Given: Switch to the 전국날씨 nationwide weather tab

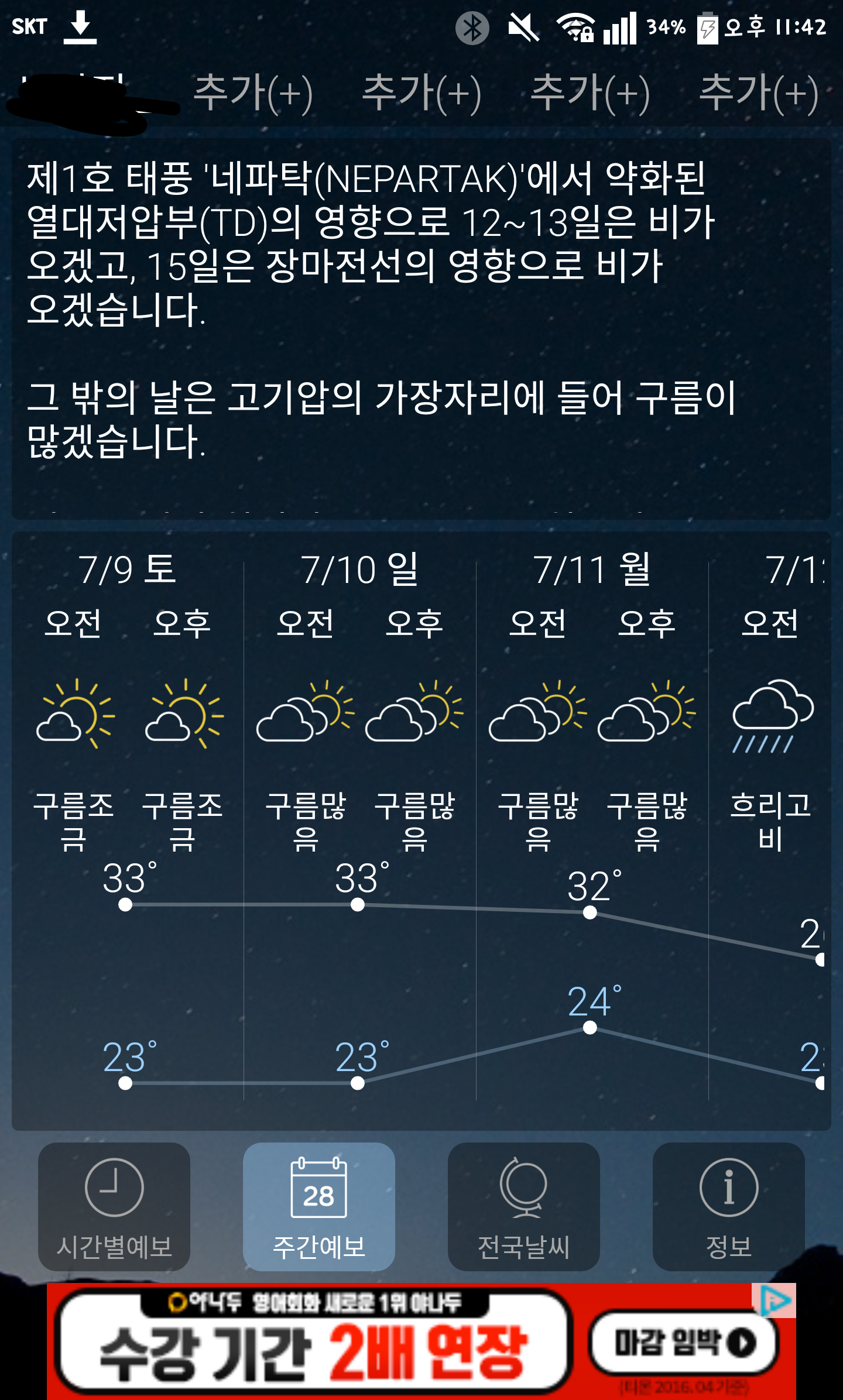Looking at the screenshot, I should click(524, 1206).
